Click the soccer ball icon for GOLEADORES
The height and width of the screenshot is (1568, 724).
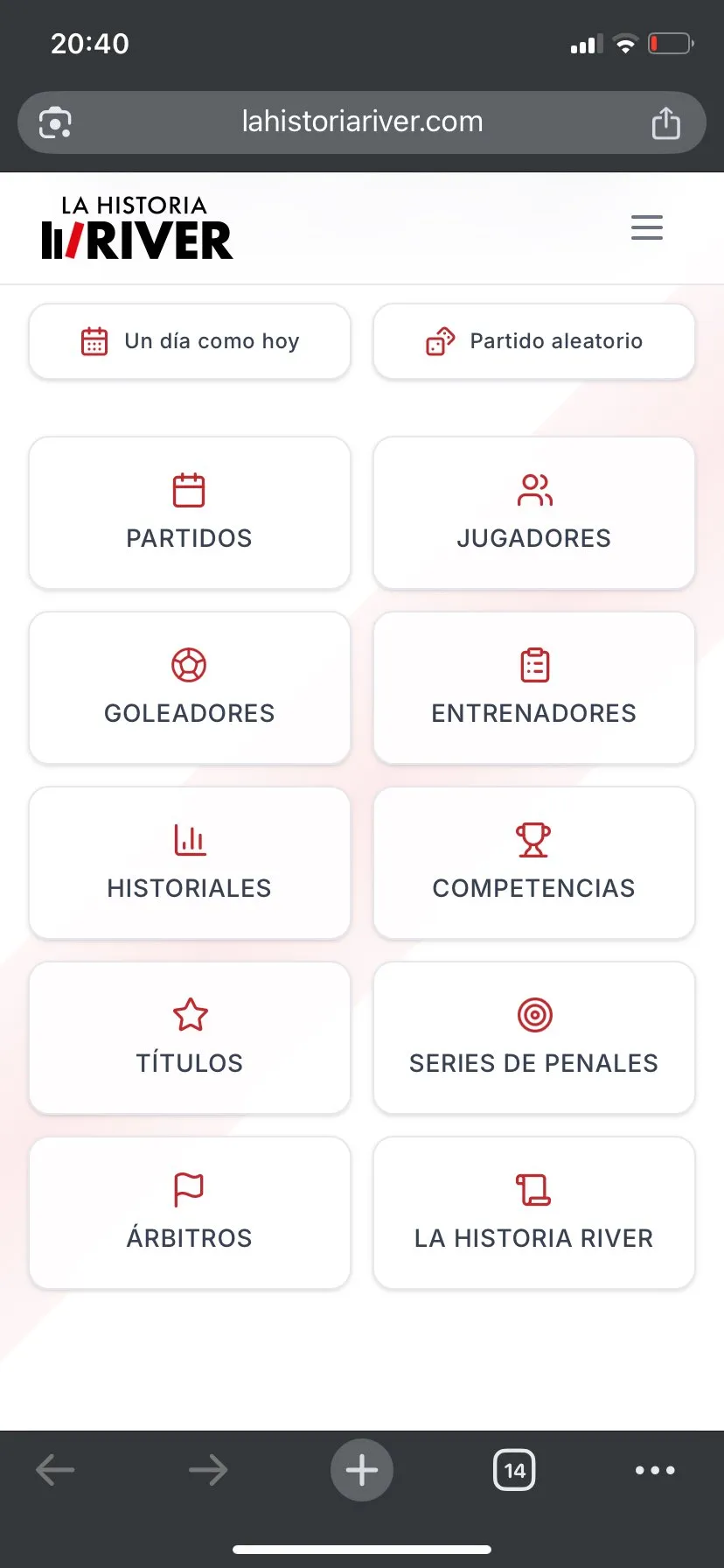pos(189,665)
